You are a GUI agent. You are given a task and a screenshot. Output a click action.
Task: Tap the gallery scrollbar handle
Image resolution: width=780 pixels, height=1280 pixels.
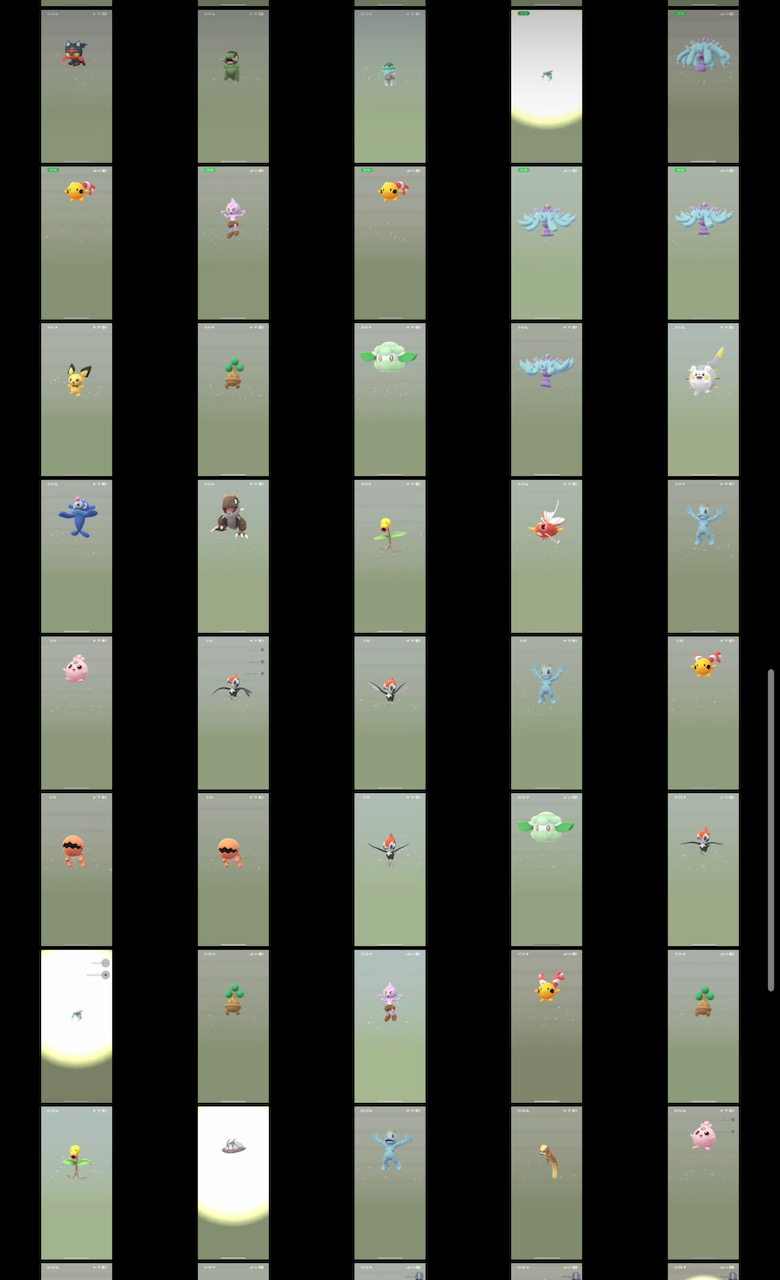(771, 830)
